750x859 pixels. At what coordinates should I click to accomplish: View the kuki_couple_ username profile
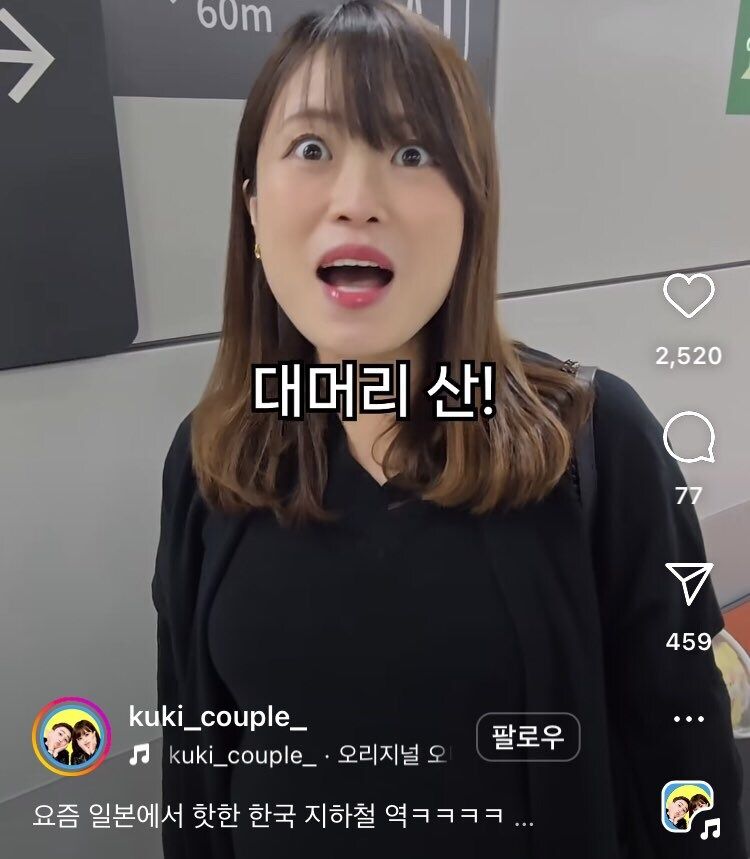[218, 716]
